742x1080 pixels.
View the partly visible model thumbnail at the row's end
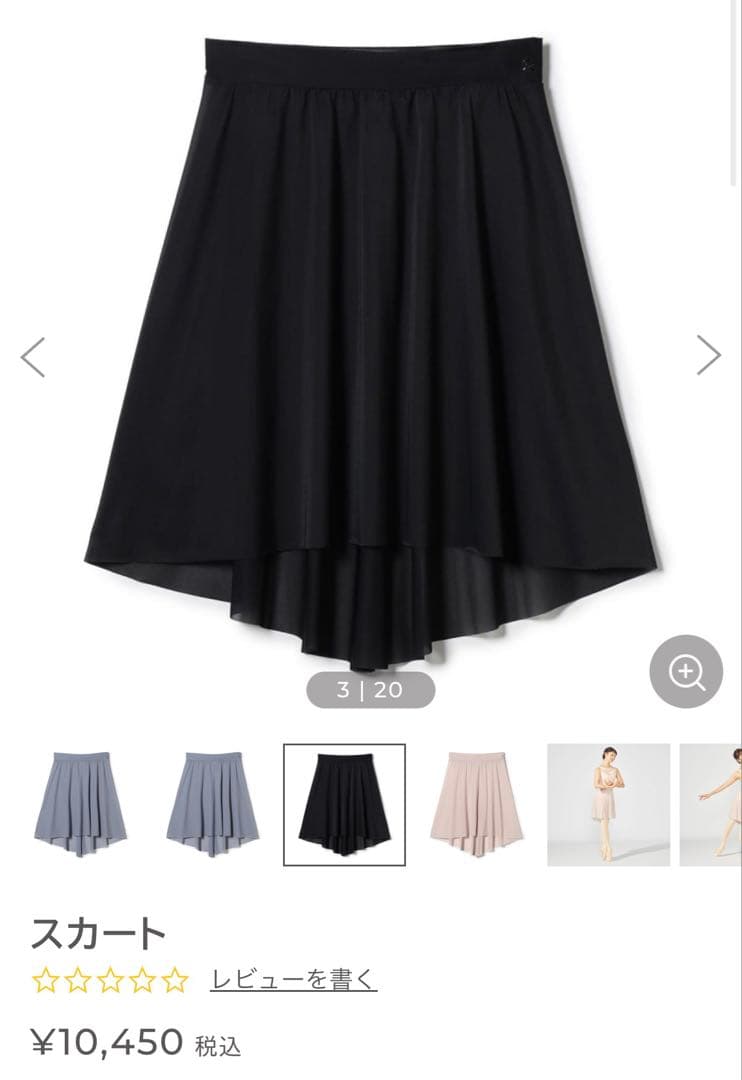[x=712, y=804]
